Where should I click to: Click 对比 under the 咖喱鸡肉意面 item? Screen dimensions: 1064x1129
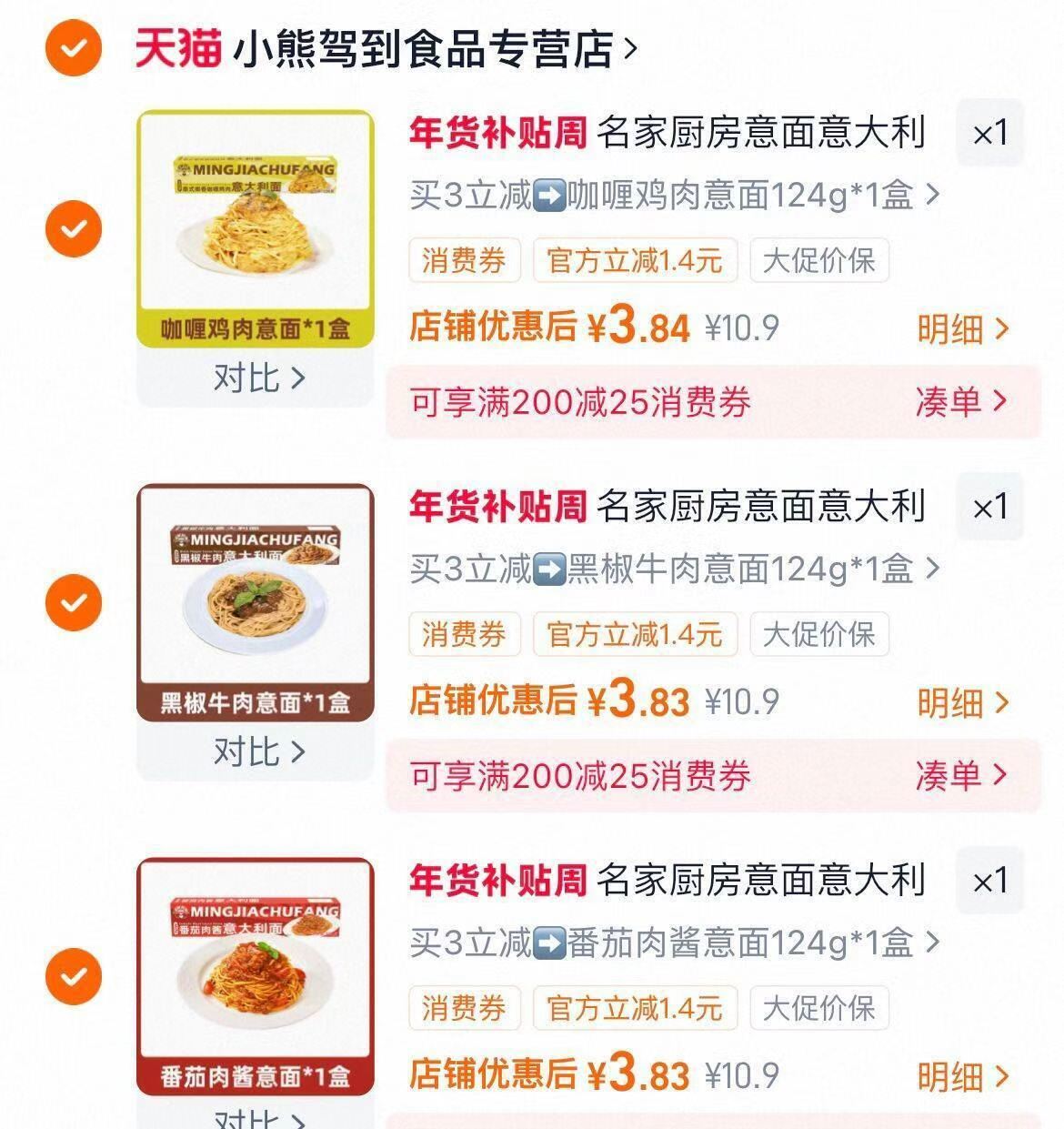[258, 378]
